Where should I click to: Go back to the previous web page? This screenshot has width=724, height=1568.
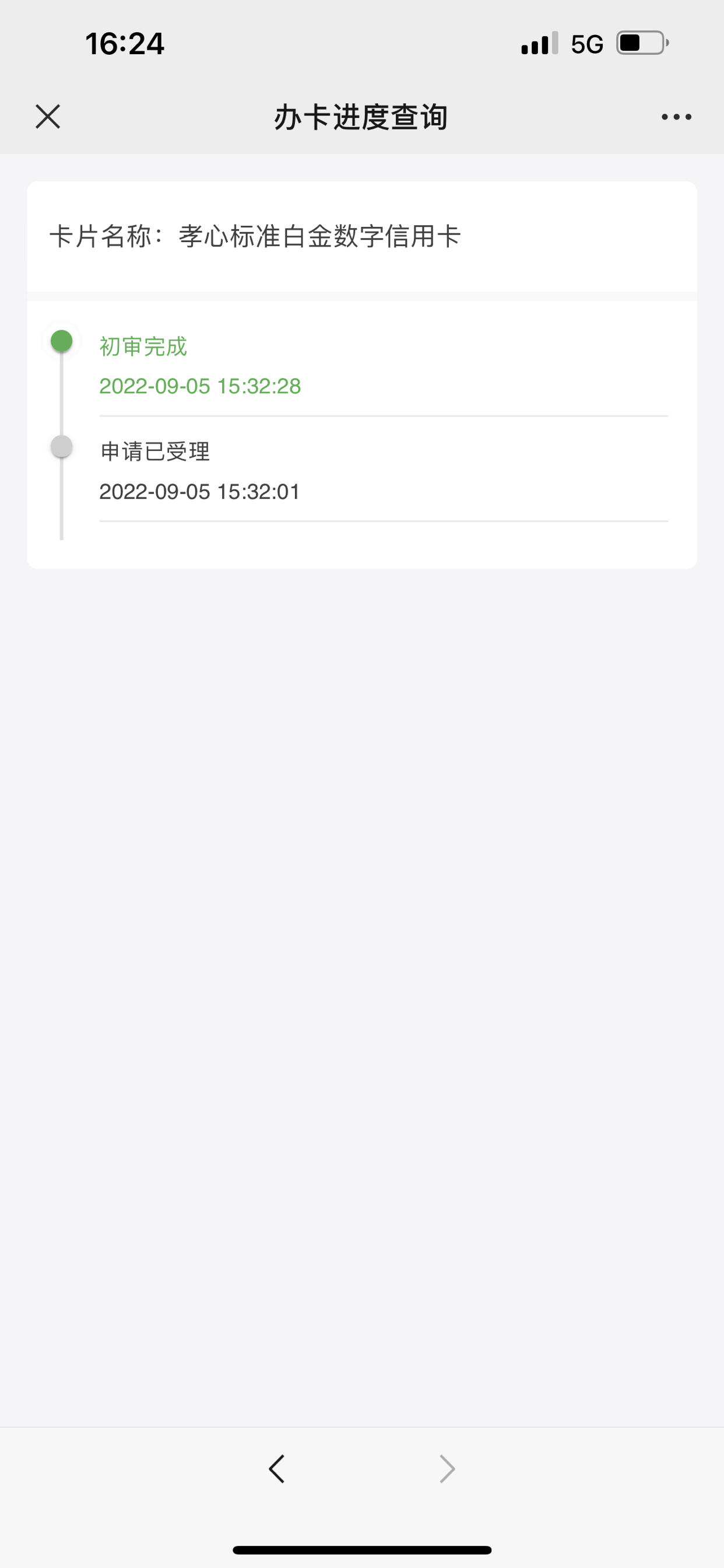click(x=277, y=1469)
